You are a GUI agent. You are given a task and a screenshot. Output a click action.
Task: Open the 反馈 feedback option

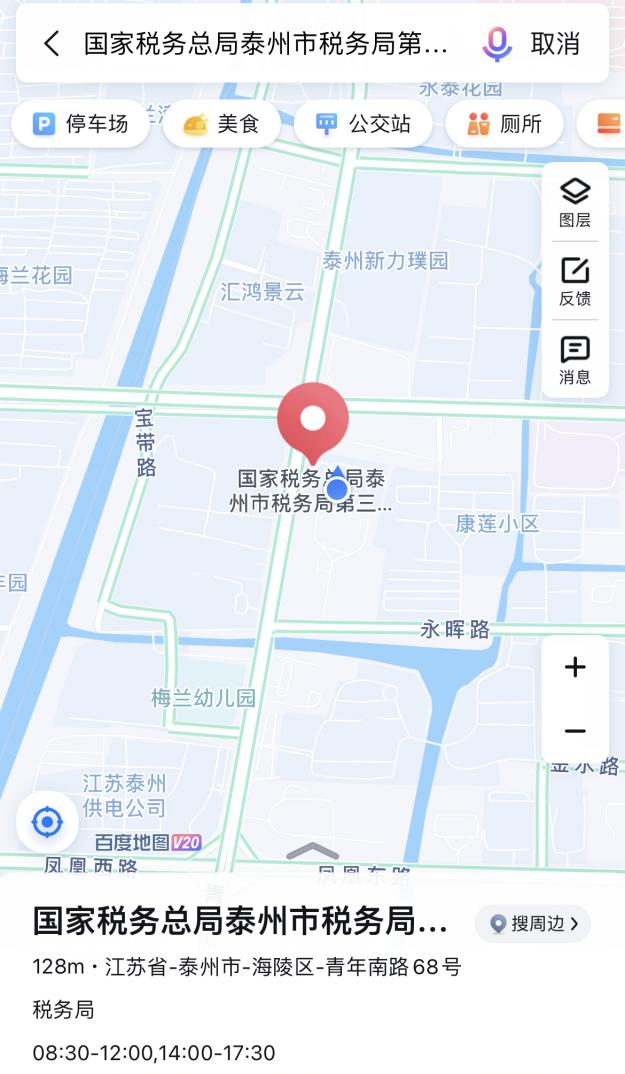(x=575, y=281)
